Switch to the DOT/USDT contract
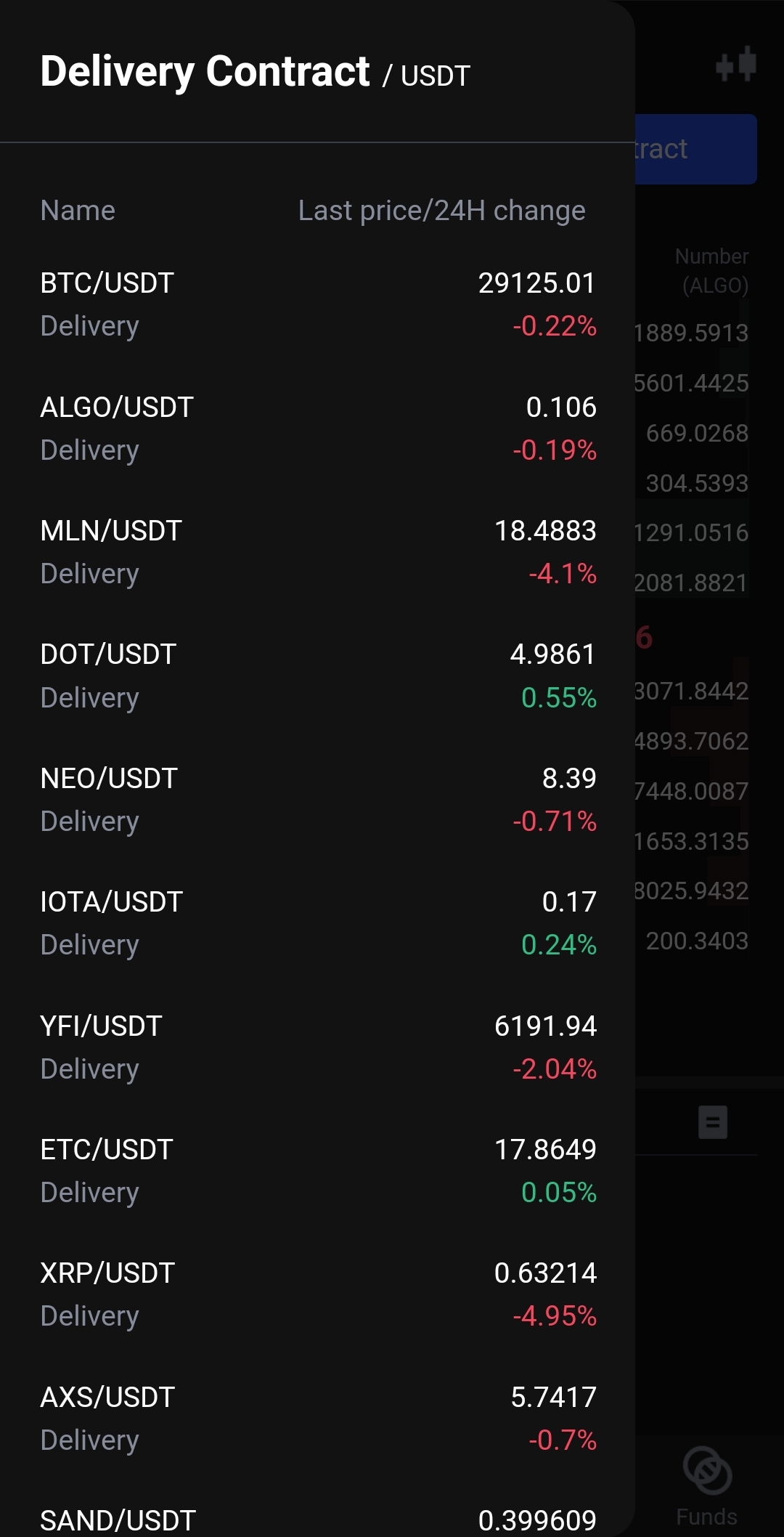The image size is (784, 1537). [317, 676]
